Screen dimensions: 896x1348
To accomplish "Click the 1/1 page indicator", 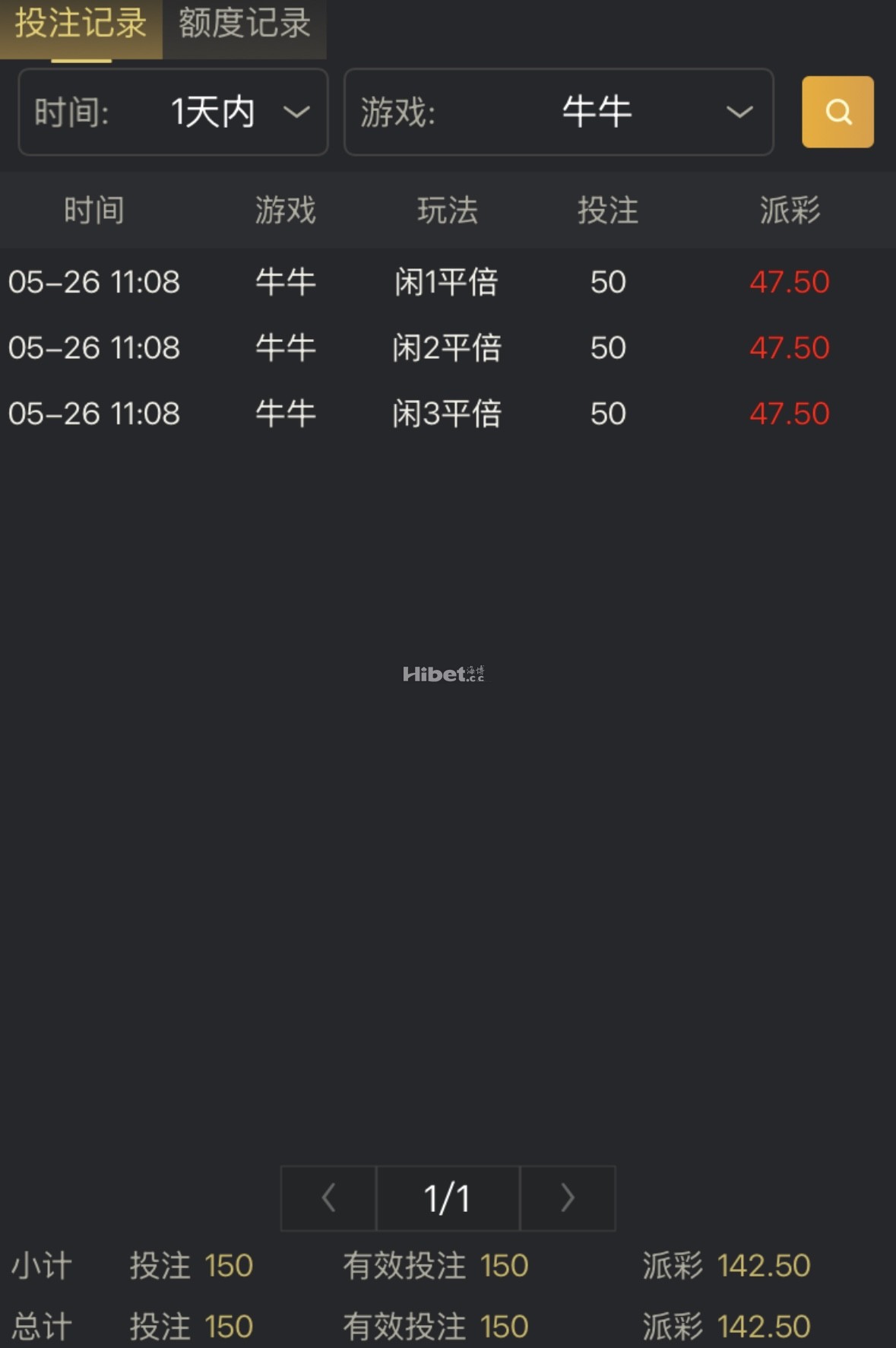I will coord(448,1197).
